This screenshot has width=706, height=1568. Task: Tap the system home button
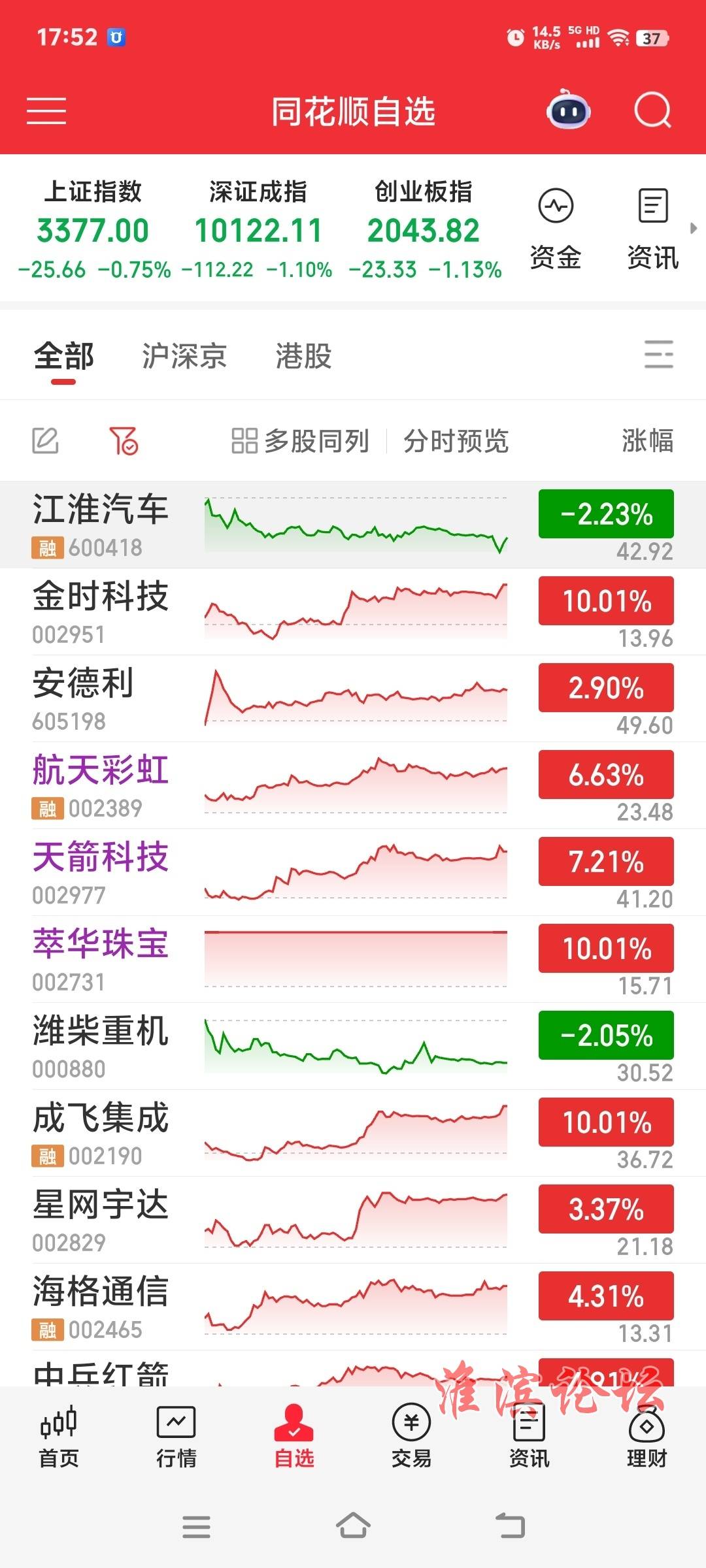(x=353, y=1527)
